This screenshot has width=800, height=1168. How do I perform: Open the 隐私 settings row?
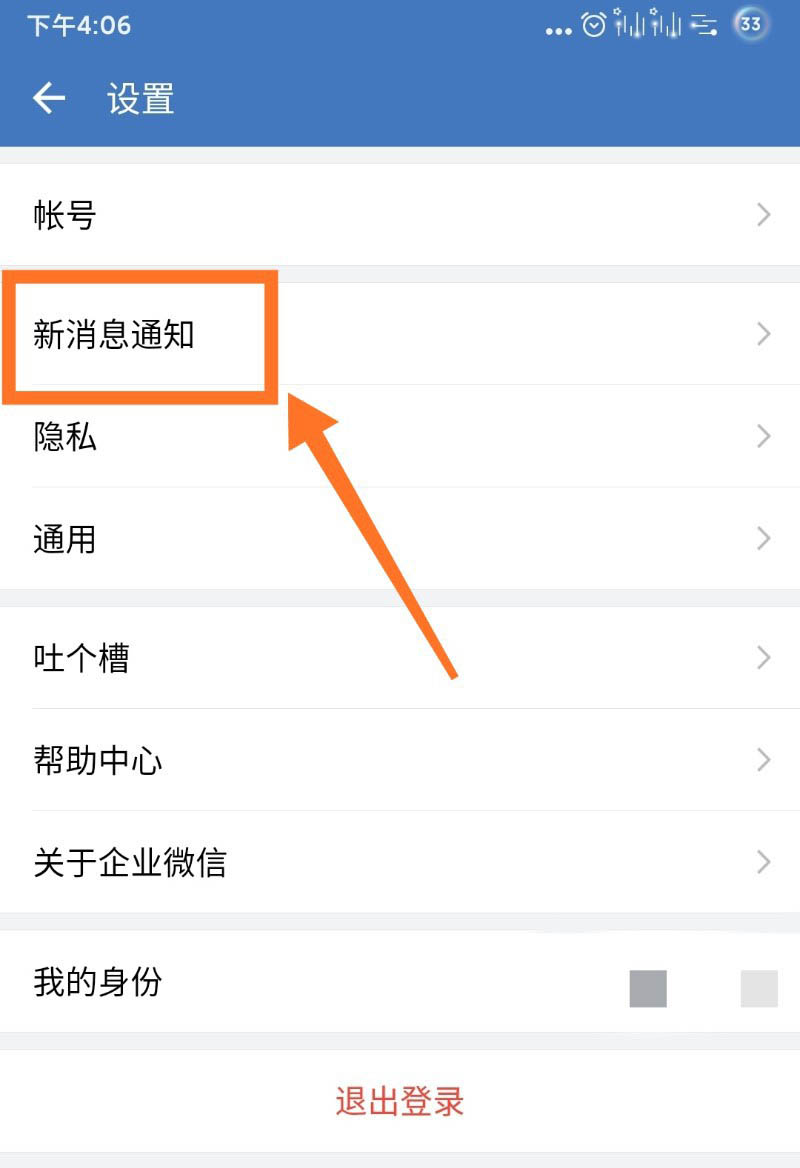pos(400,437)
